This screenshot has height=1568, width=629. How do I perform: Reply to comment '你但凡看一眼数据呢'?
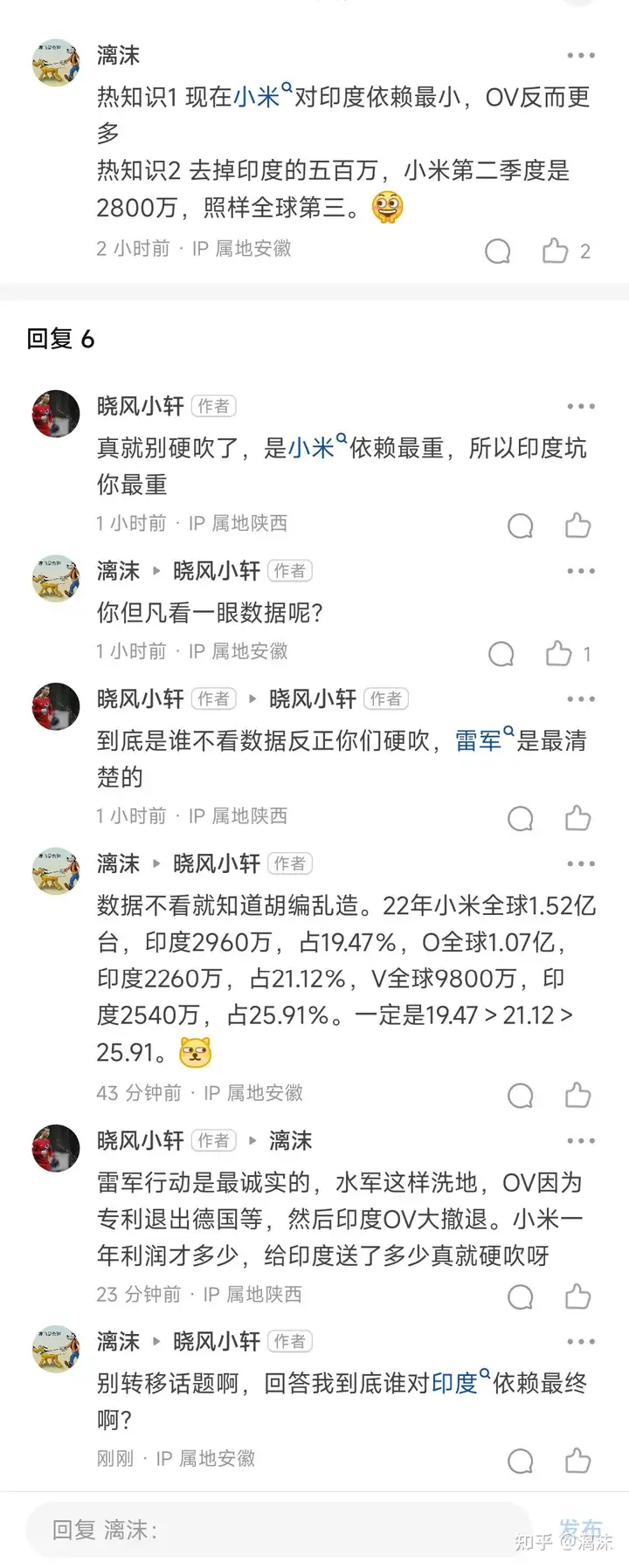coord(501,654)
